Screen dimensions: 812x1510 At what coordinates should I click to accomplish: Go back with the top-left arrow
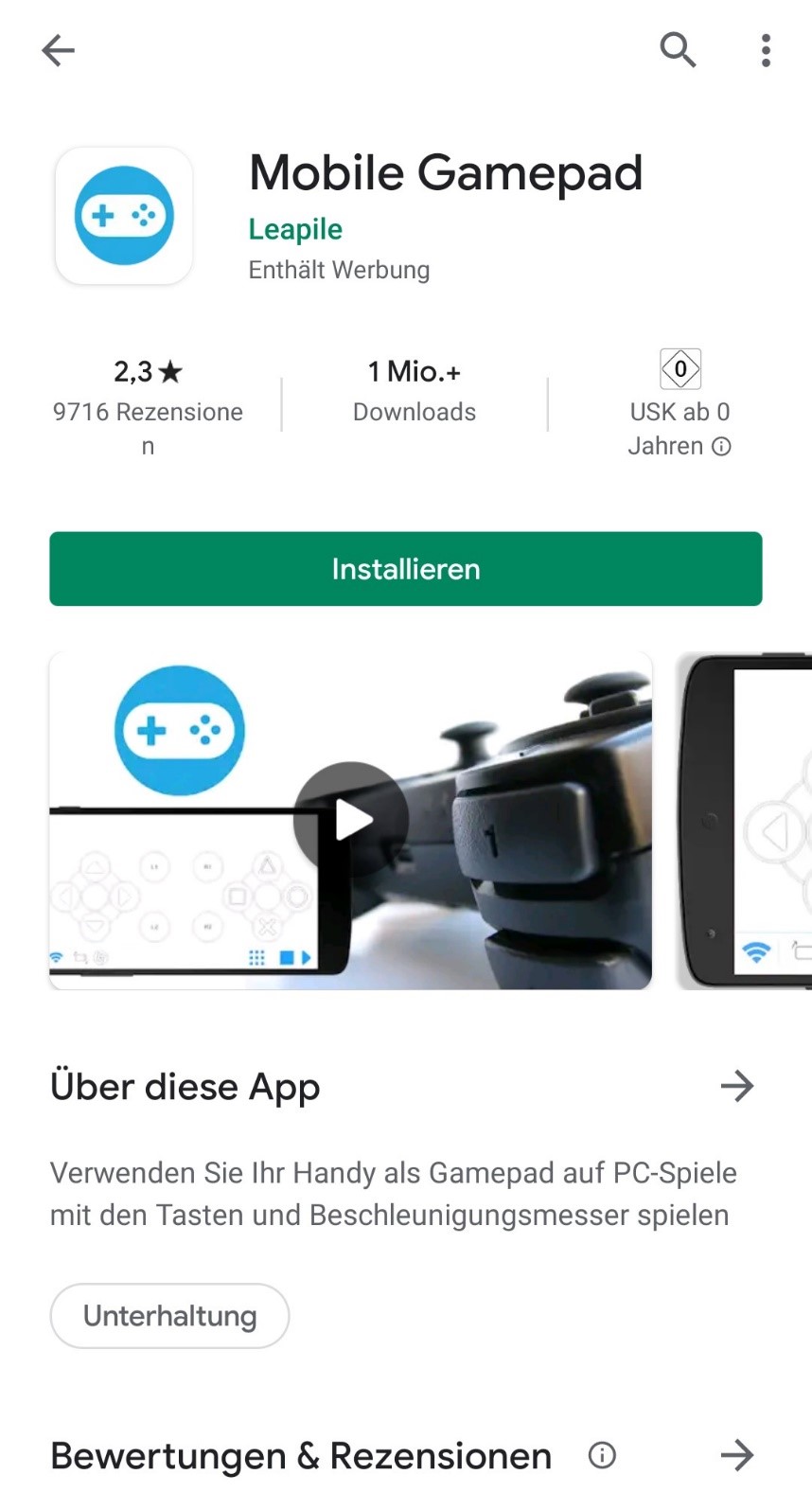(58, 50)
